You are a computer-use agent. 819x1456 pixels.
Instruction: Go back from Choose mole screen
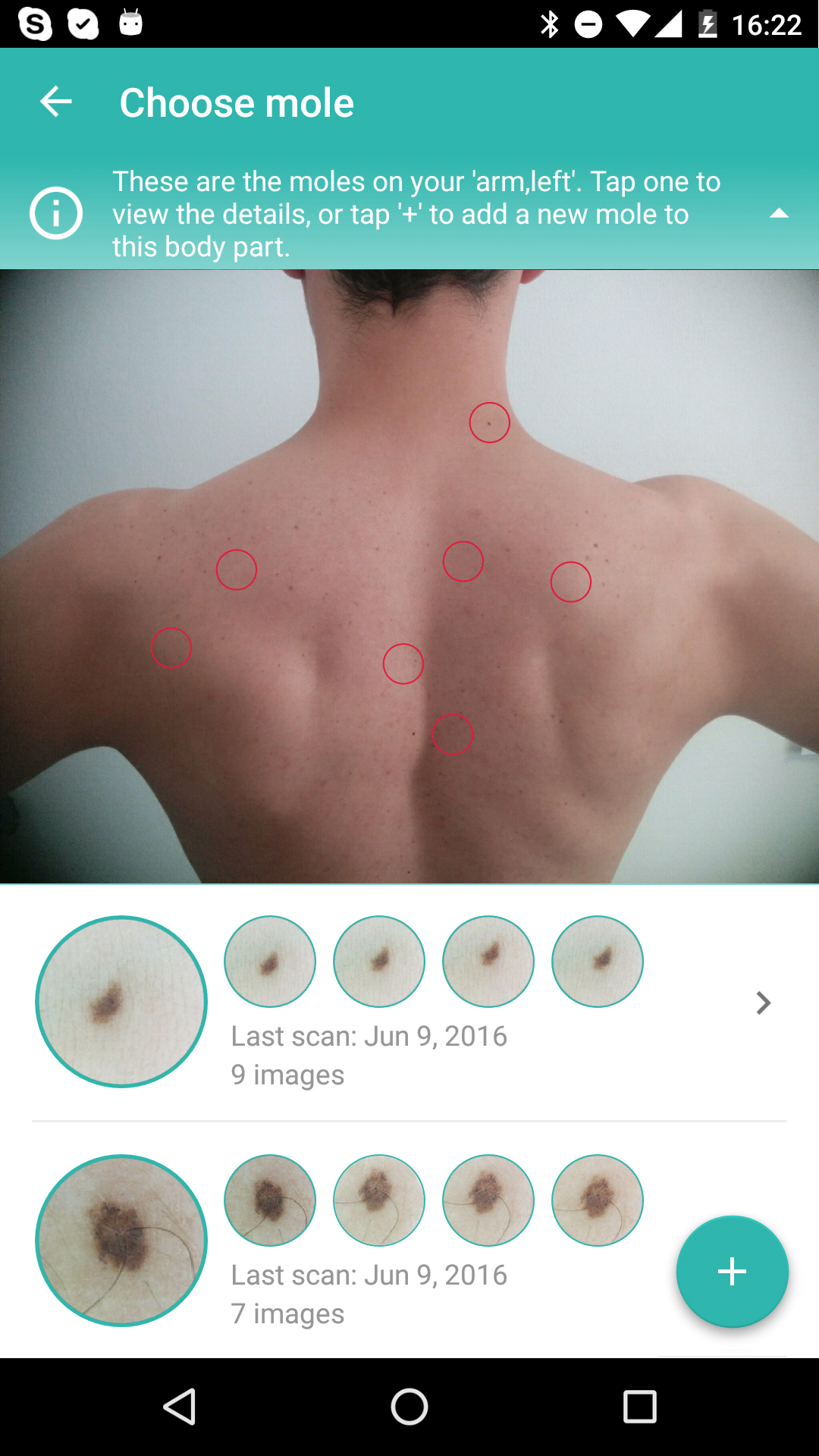(56, 102)
